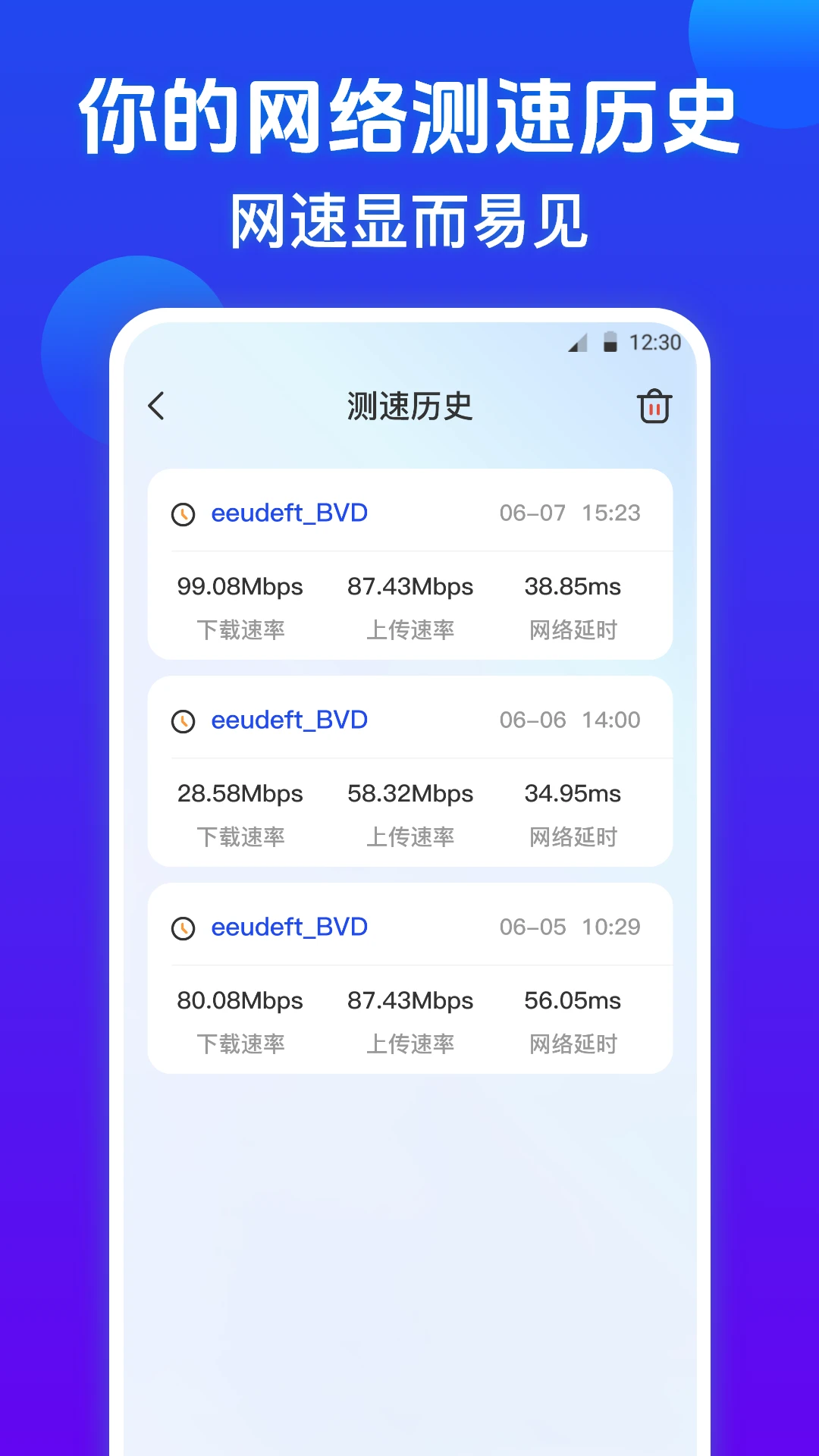The height and width of the screenshot is (1456, 819).
Task: Expand the 06-06 14:00 history entry
Action: (x=409, y=772)
